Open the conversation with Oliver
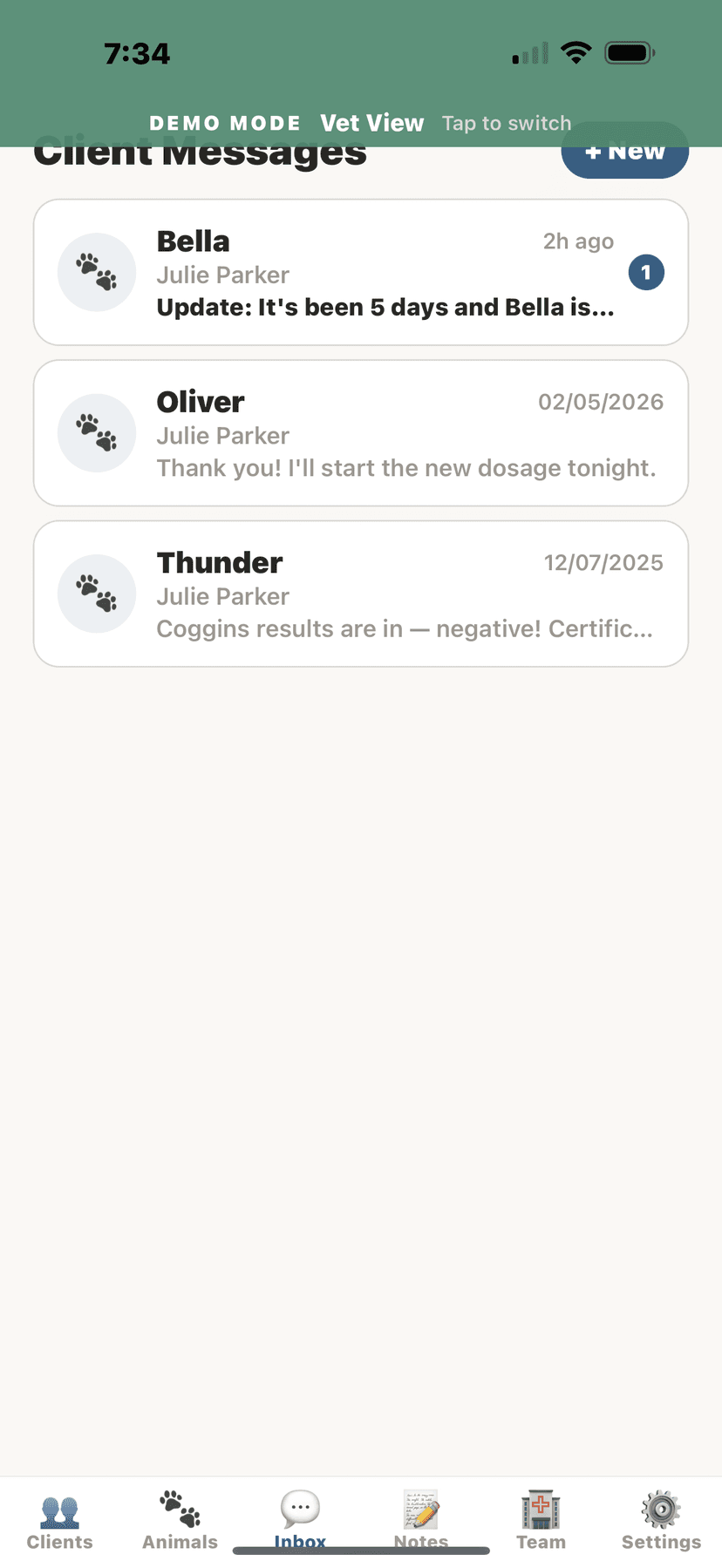The image size is (722, 1568). [360, 432]
